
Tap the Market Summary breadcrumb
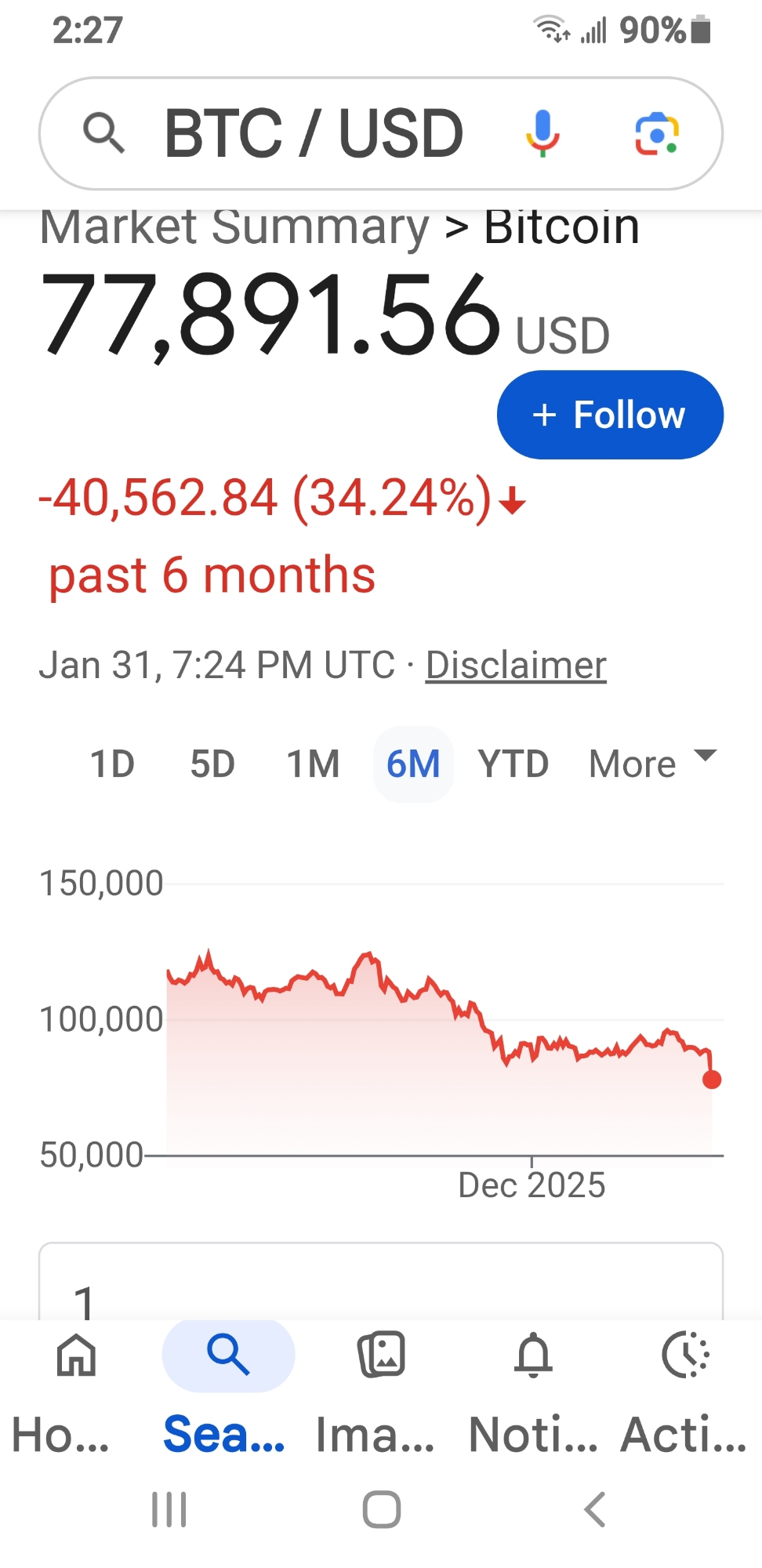point(234,228)
